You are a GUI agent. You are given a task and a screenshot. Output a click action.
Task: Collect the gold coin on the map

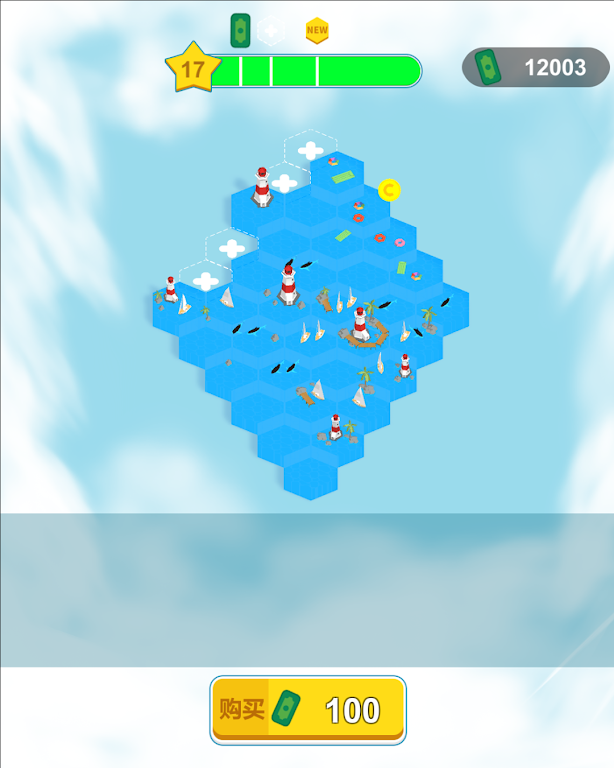389,190
